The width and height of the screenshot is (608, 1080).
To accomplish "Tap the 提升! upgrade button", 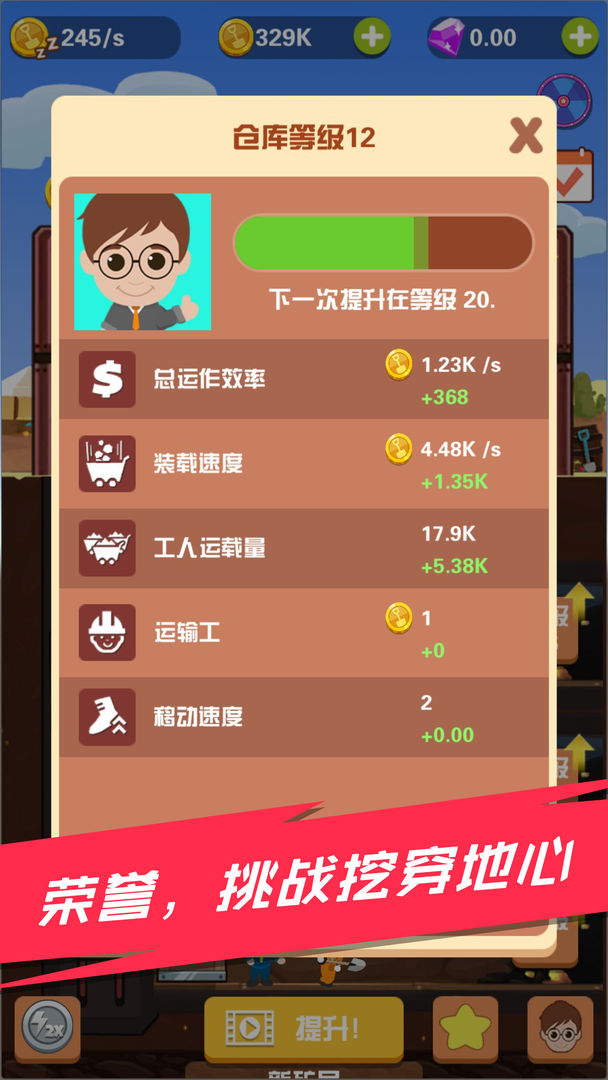I will 304,1029.
